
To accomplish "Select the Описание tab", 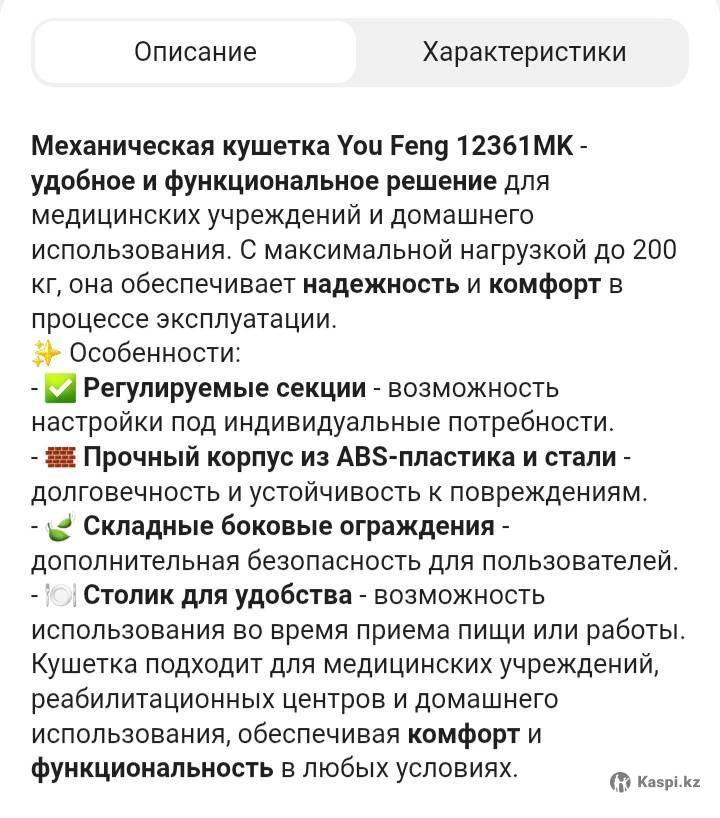I will coord(196,52).
